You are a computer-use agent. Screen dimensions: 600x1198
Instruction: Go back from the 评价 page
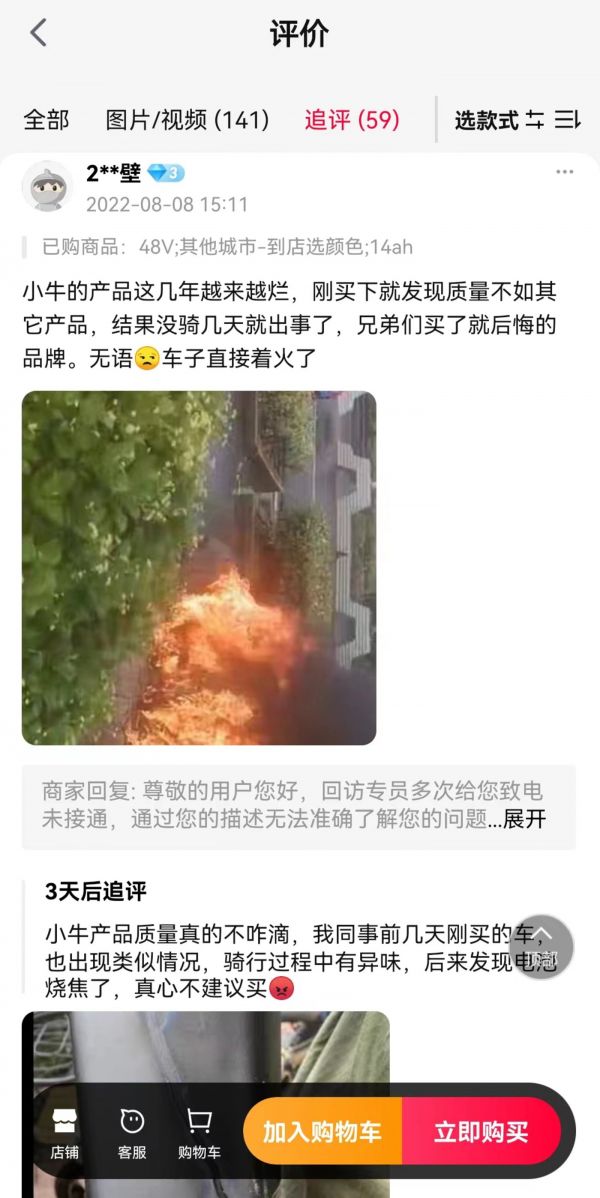pos(38,33)
